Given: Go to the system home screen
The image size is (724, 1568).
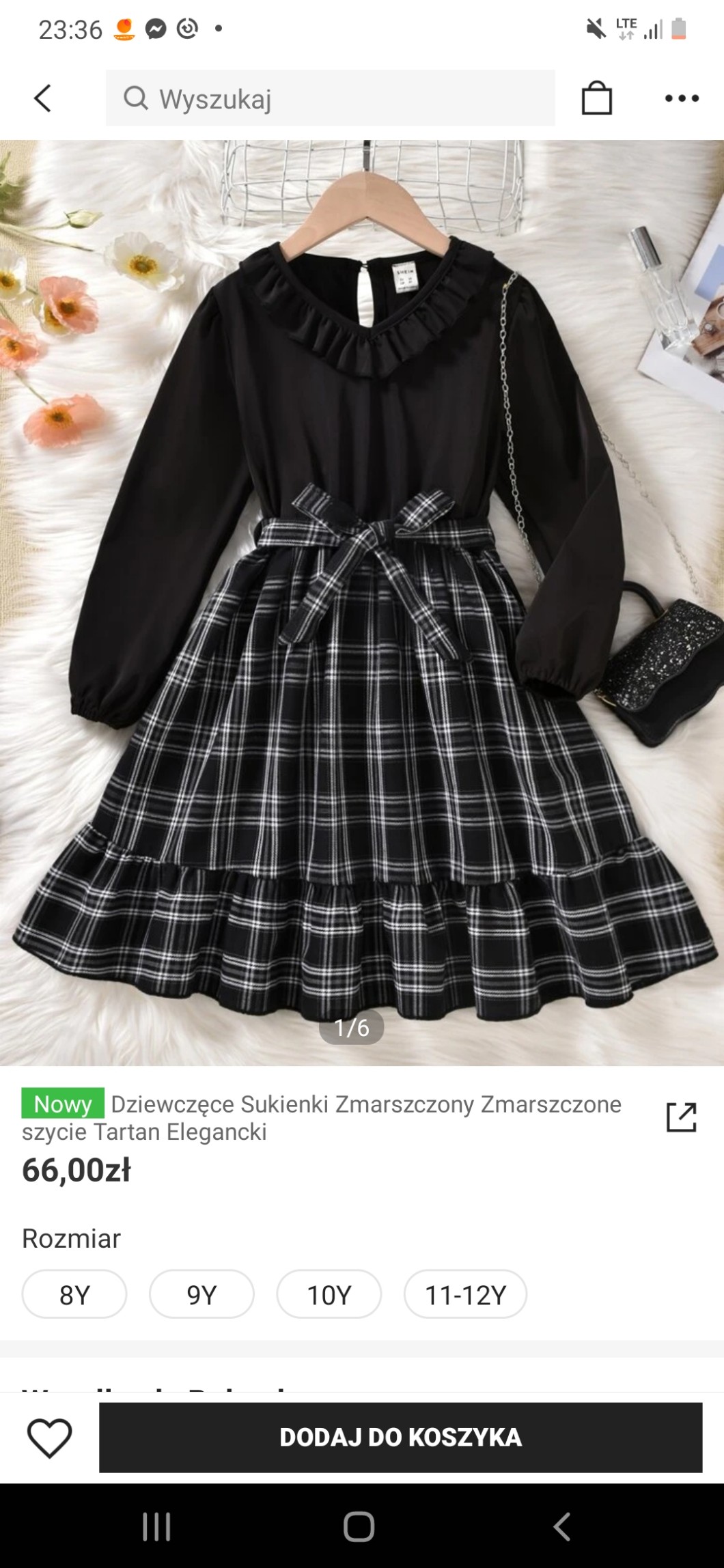Looking at the screenshot, I should (359, 1526).
